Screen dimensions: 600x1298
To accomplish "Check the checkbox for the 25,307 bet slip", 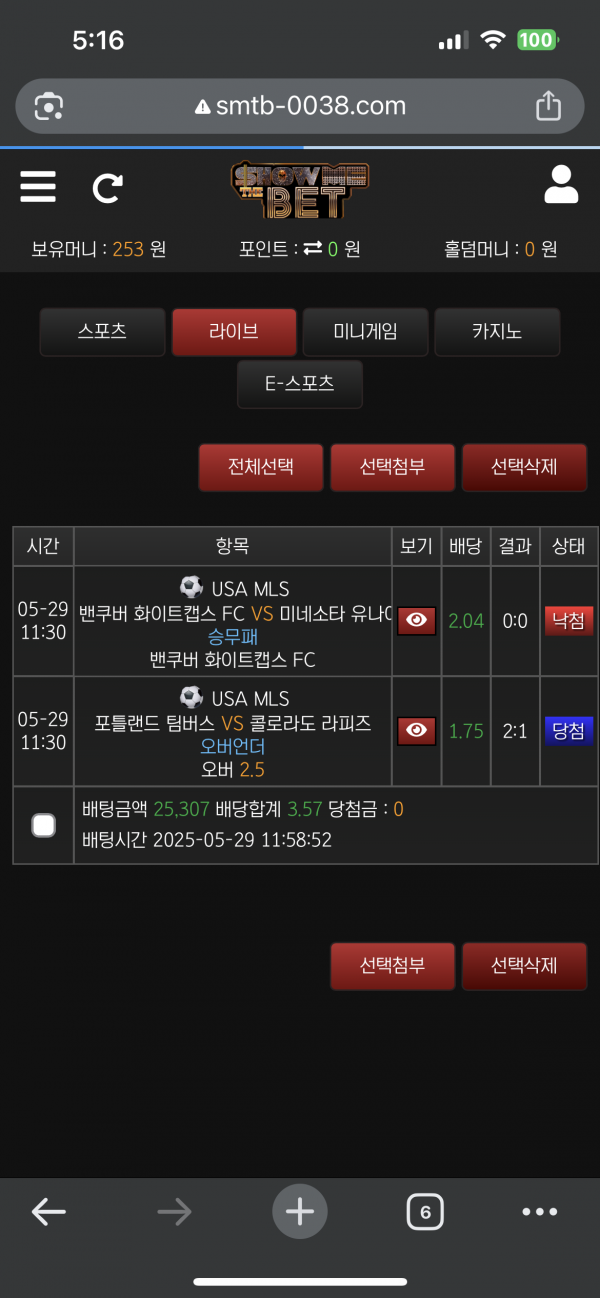I will (x=43, y=825).
